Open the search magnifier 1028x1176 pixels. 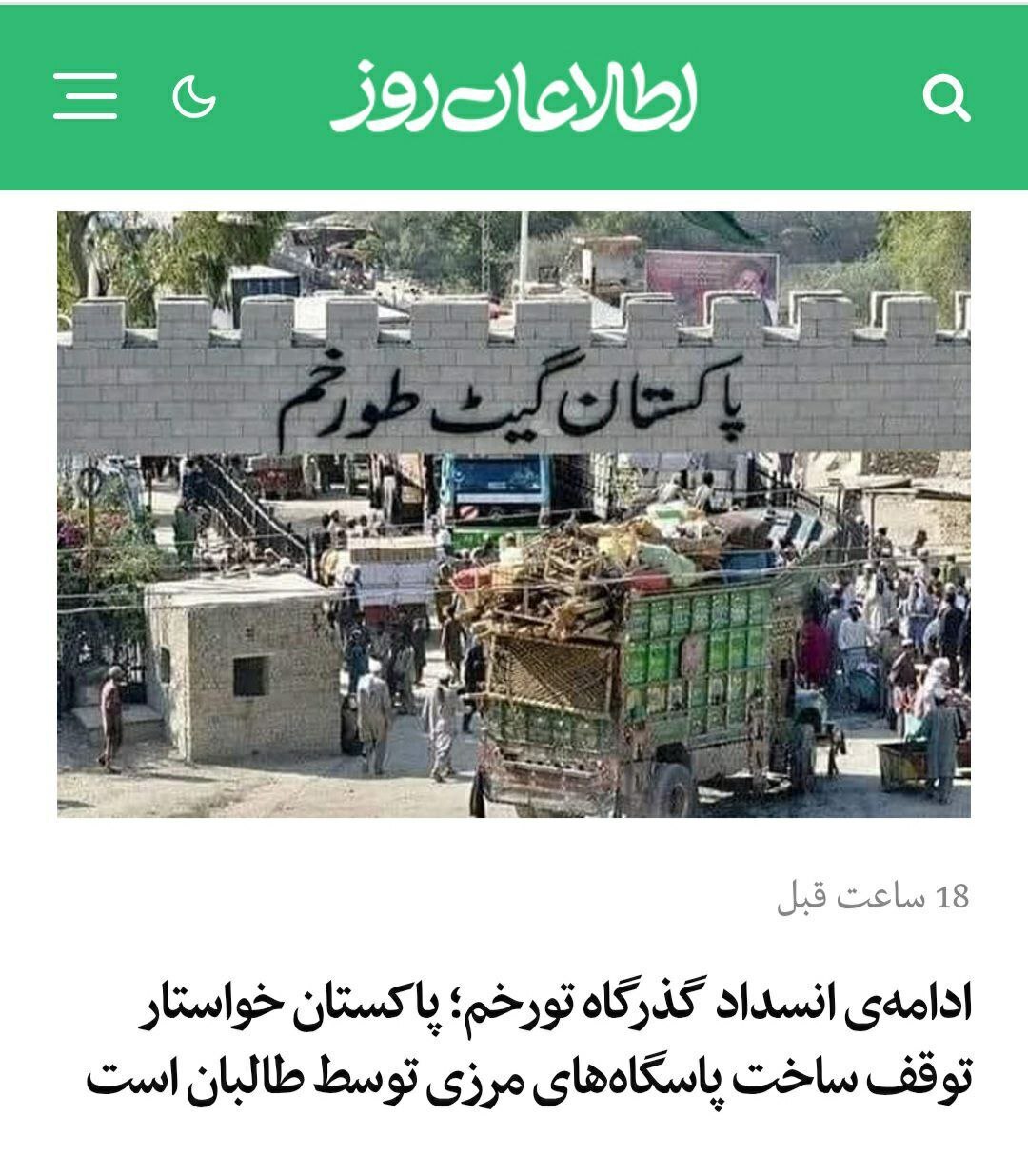pyautogui.click(x=946, y=98)
